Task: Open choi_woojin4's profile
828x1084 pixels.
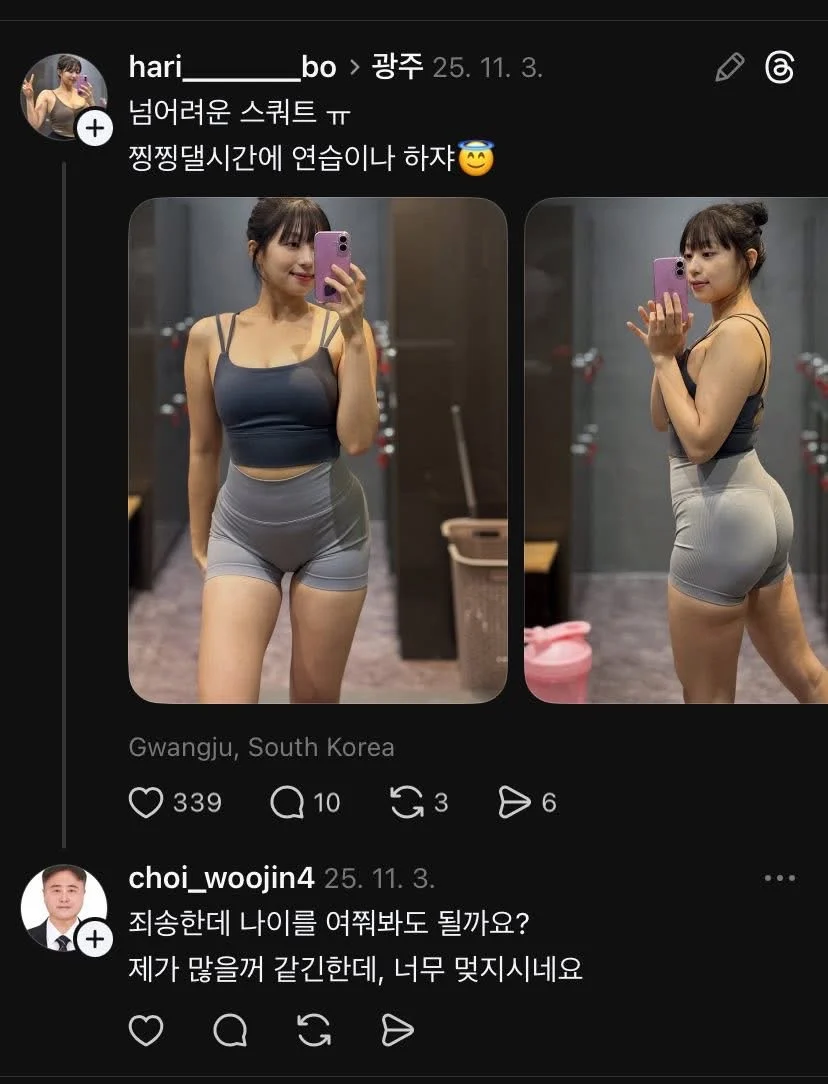Action: pos(221,878)
